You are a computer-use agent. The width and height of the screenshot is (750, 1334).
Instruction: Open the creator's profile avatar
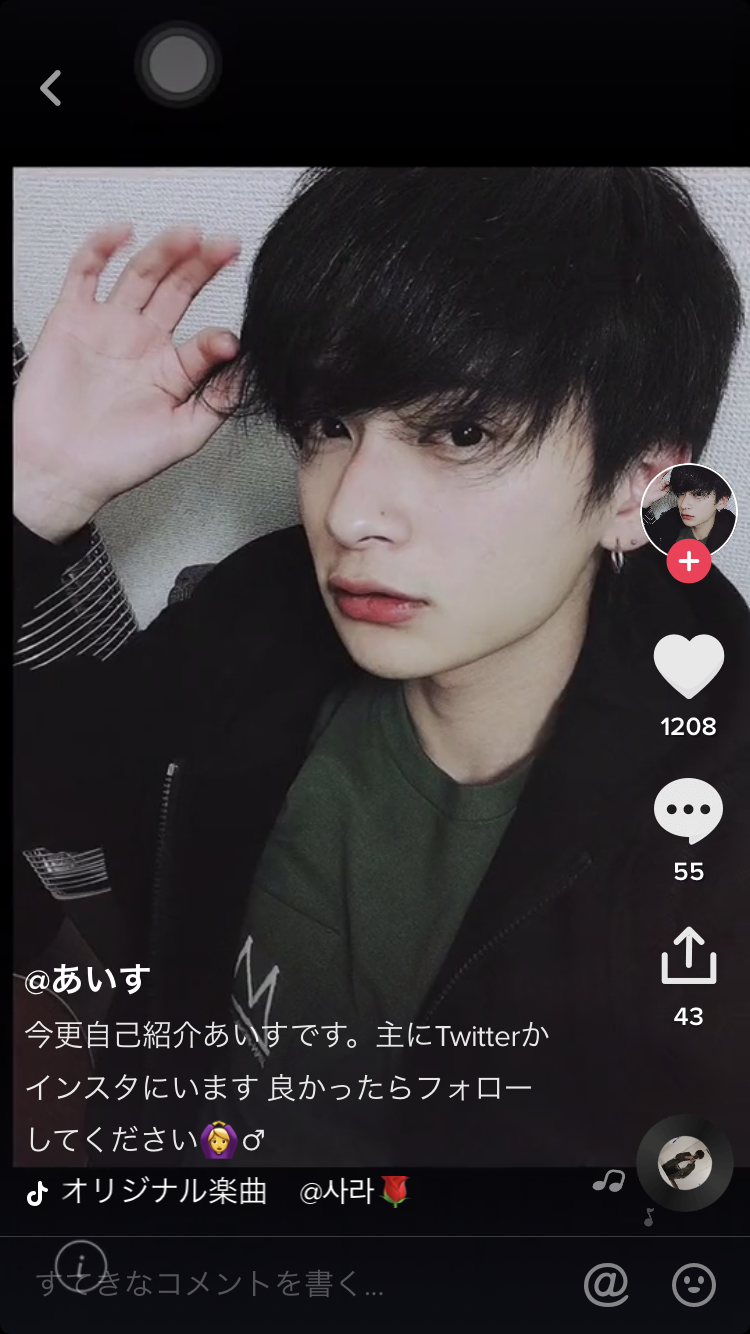688,510
